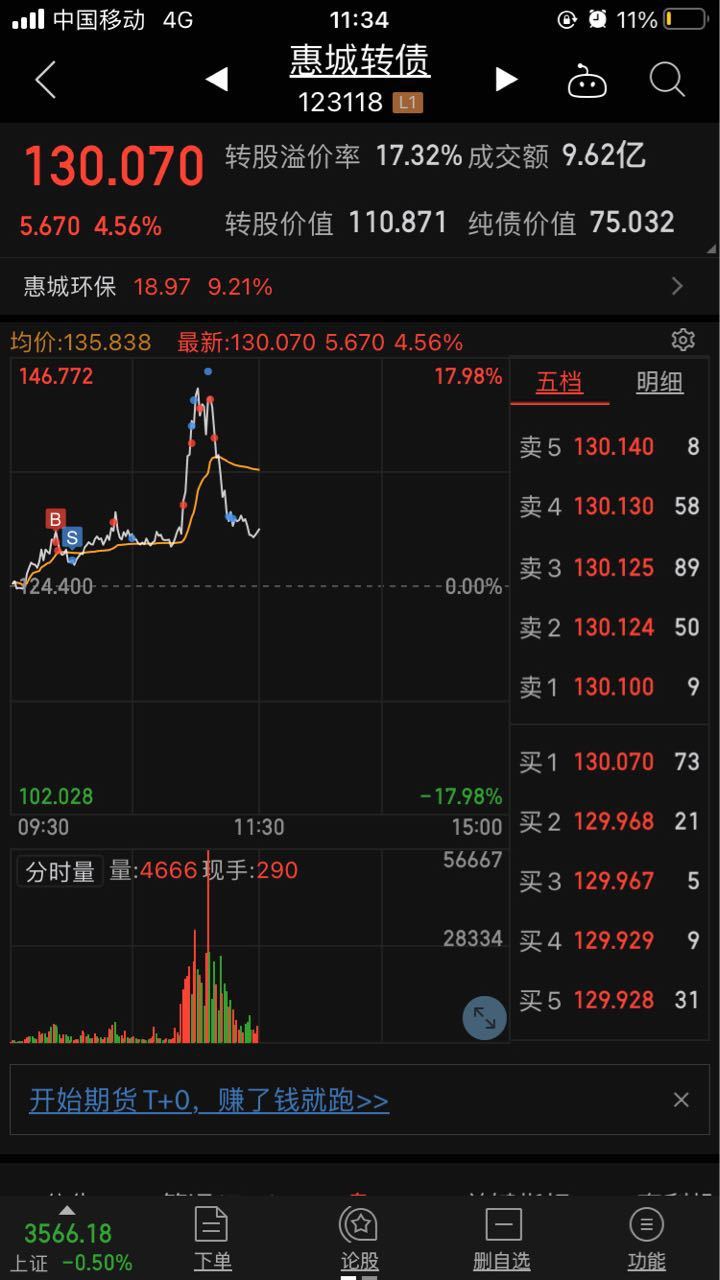
Task: Open the 论股 discussion section
Action: point(359,1238)
